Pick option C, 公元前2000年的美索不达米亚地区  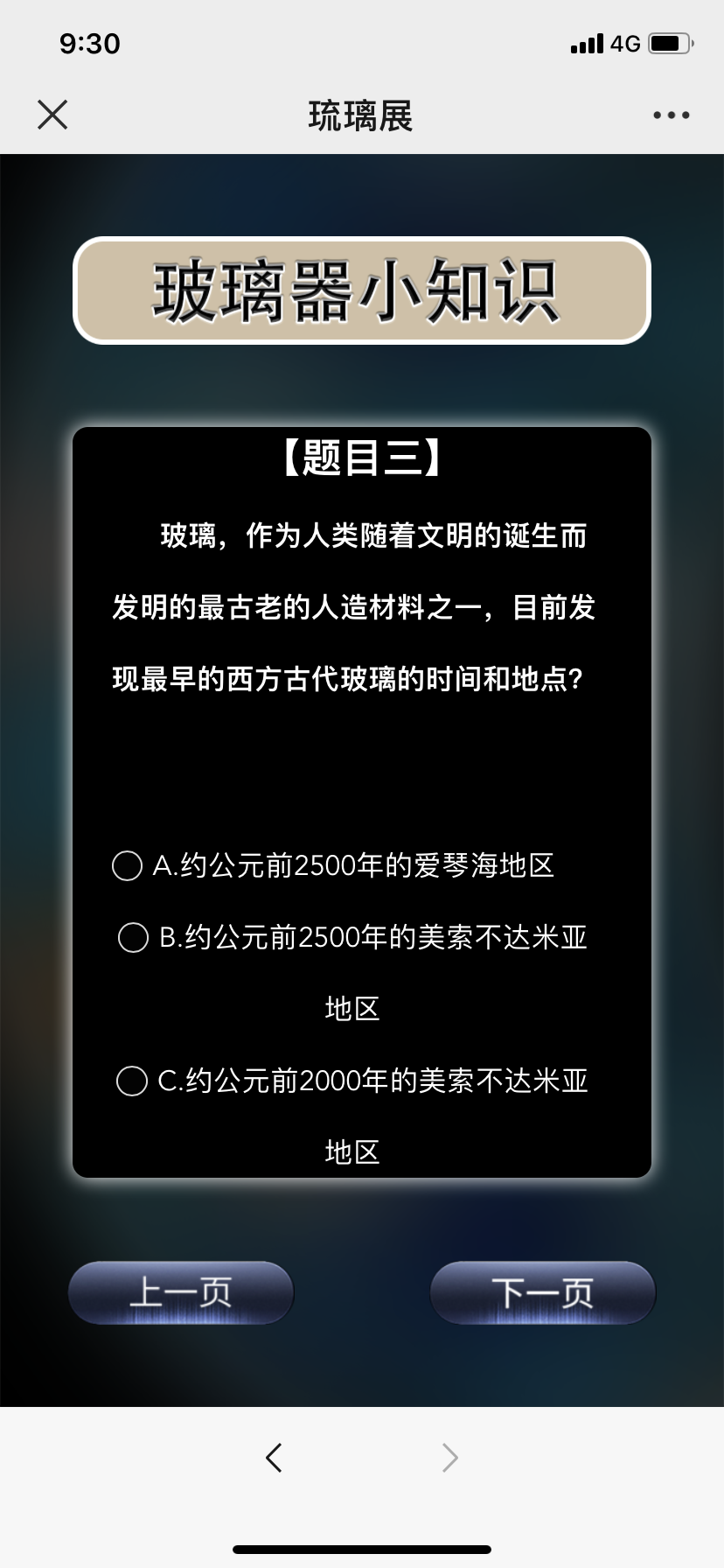[132, 1081]
